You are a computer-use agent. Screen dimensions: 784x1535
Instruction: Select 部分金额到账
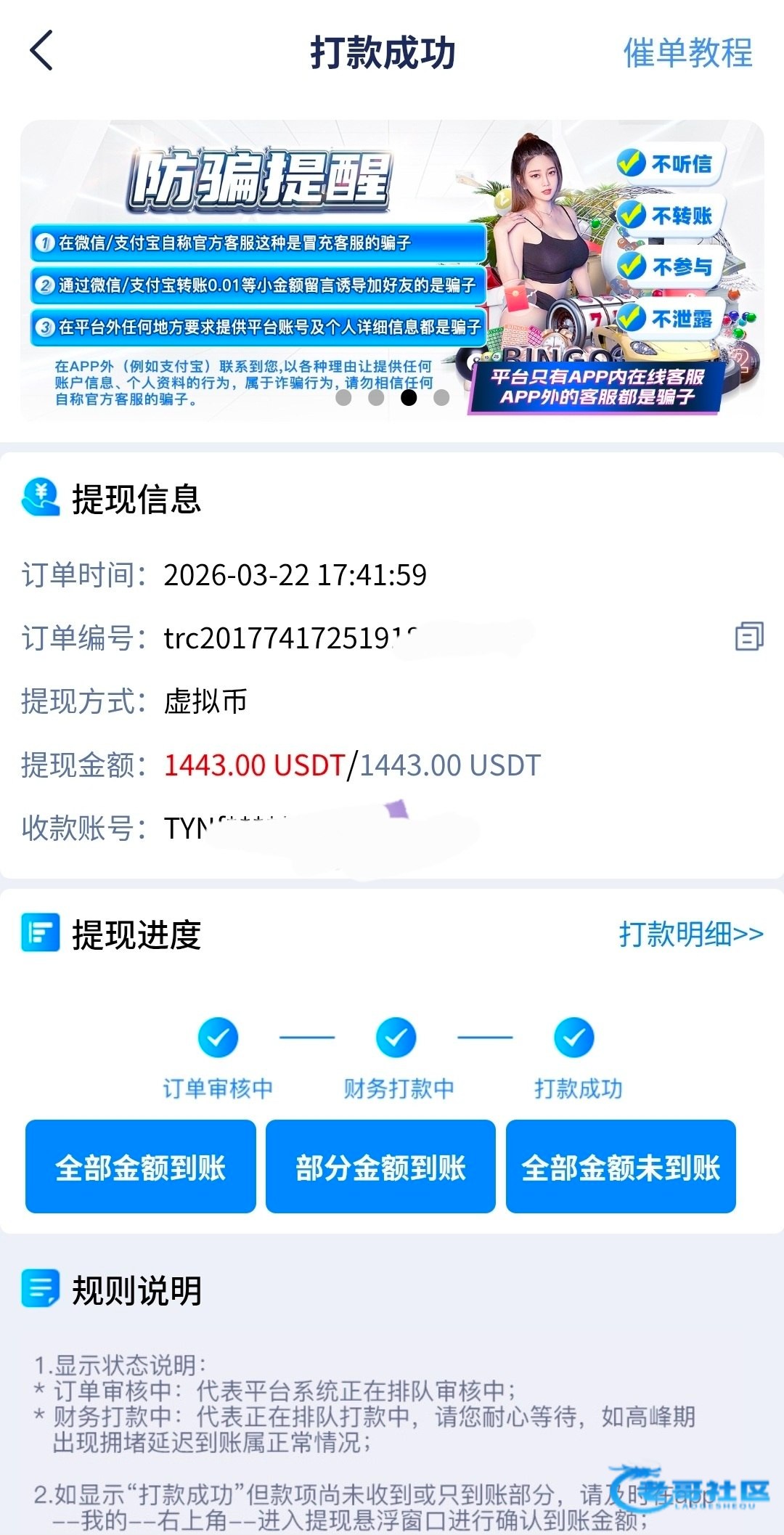pos(380,1167)
